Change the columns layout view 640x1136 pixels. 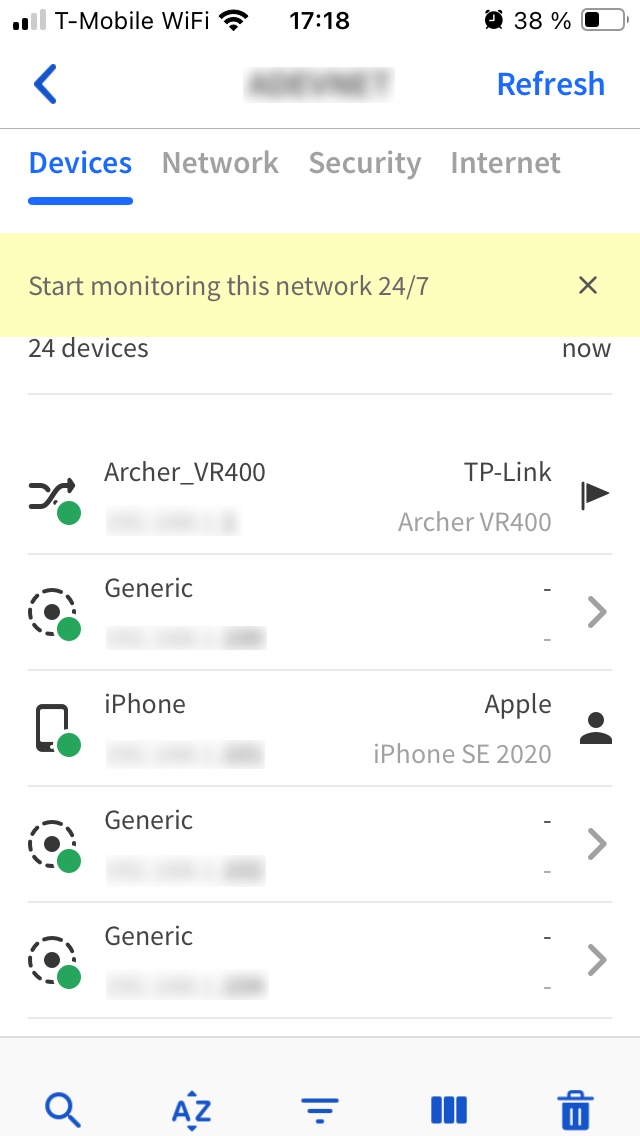[449, 1109]
